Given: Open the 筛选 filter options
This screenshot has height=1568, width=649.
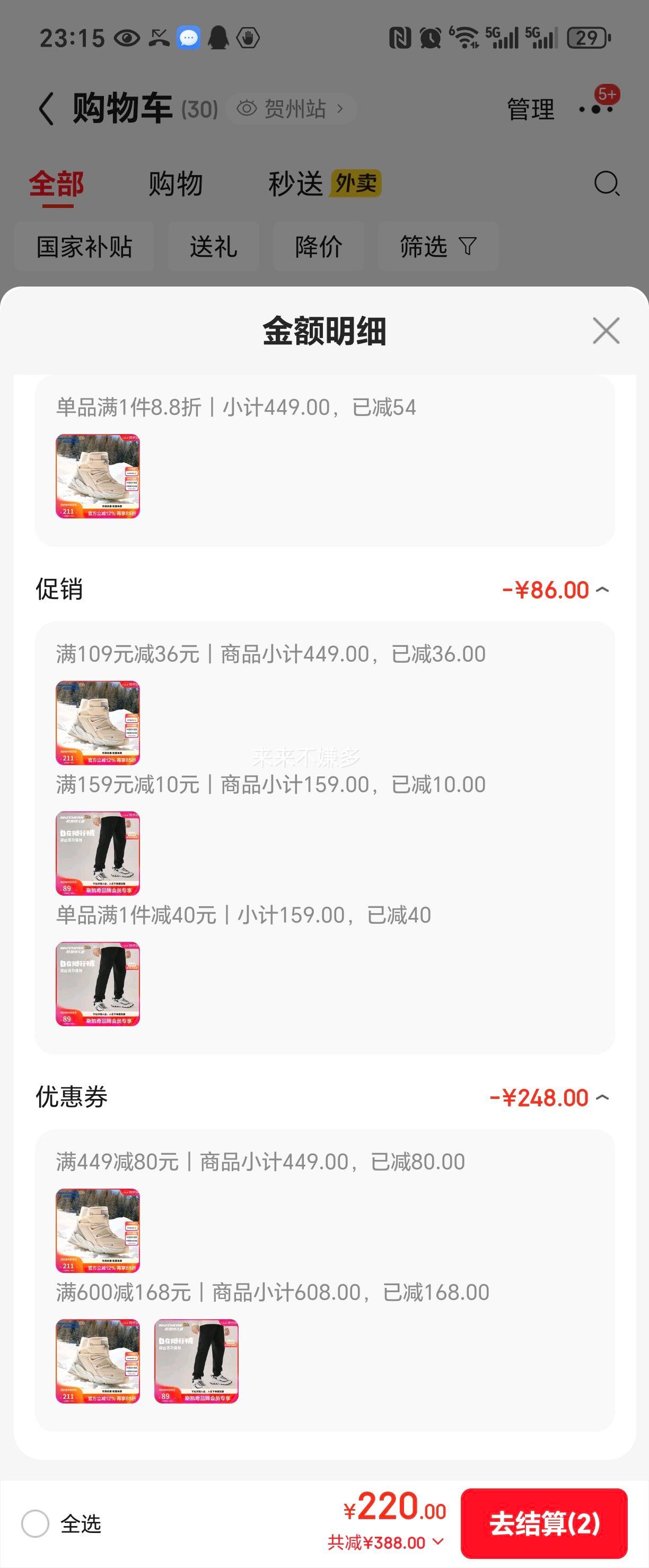Looking at the screenshot, I should (x=438, y=247).
